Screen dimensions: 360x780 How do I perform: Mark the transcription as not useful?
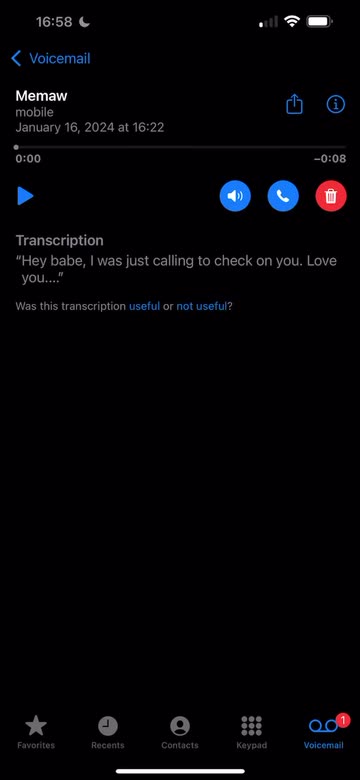(201, 306)
